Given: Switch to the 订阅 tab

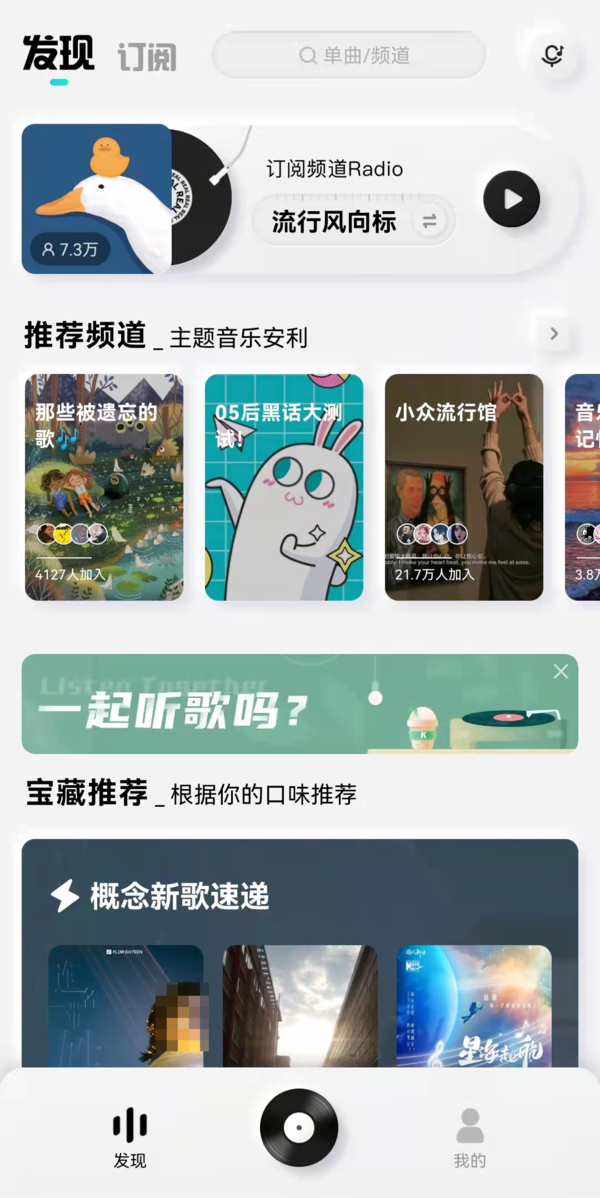Looking at the screenshot, I should (147, 57).
